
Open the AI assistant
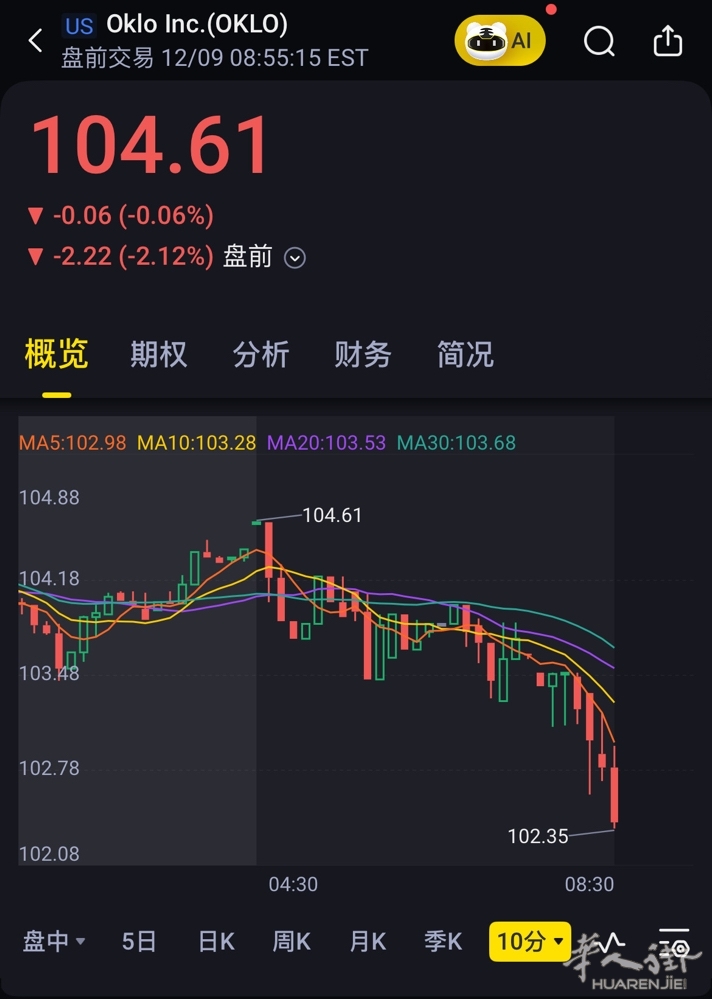(500, 41)
